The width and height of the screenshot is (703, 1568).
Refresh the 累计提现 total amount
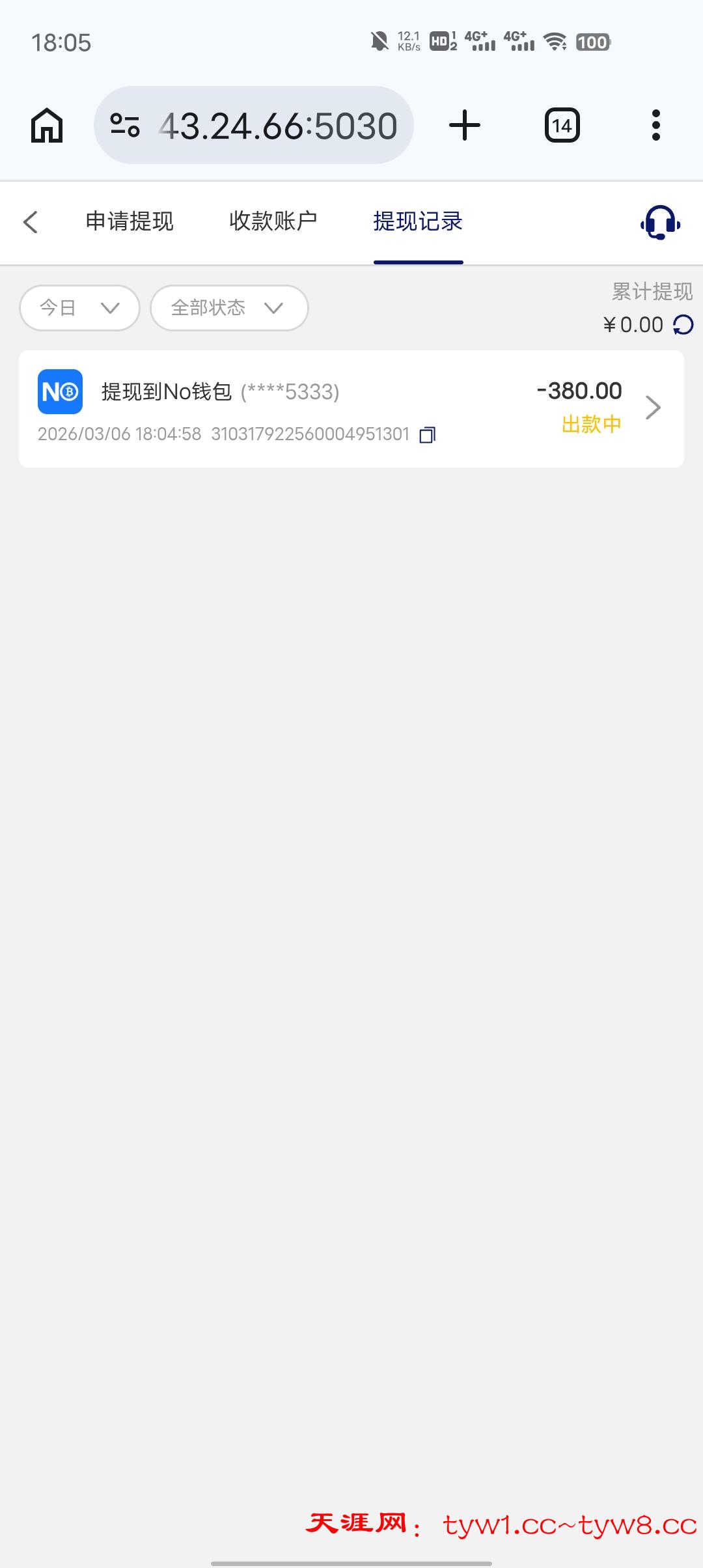[x=683, y=324]
